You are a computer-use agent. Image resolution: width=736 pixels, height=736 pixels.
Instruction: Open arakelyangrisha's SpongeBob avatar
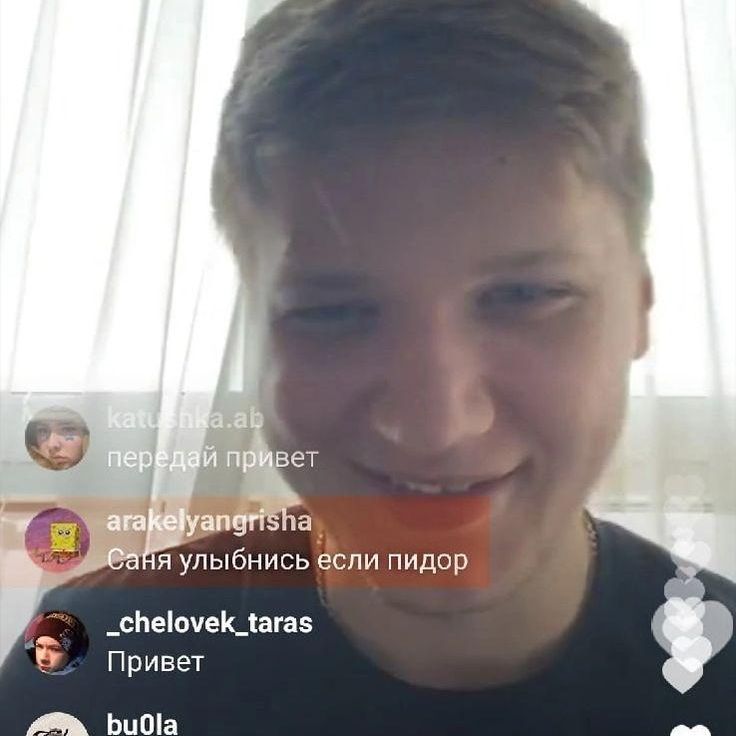click(x=57, y=539)
